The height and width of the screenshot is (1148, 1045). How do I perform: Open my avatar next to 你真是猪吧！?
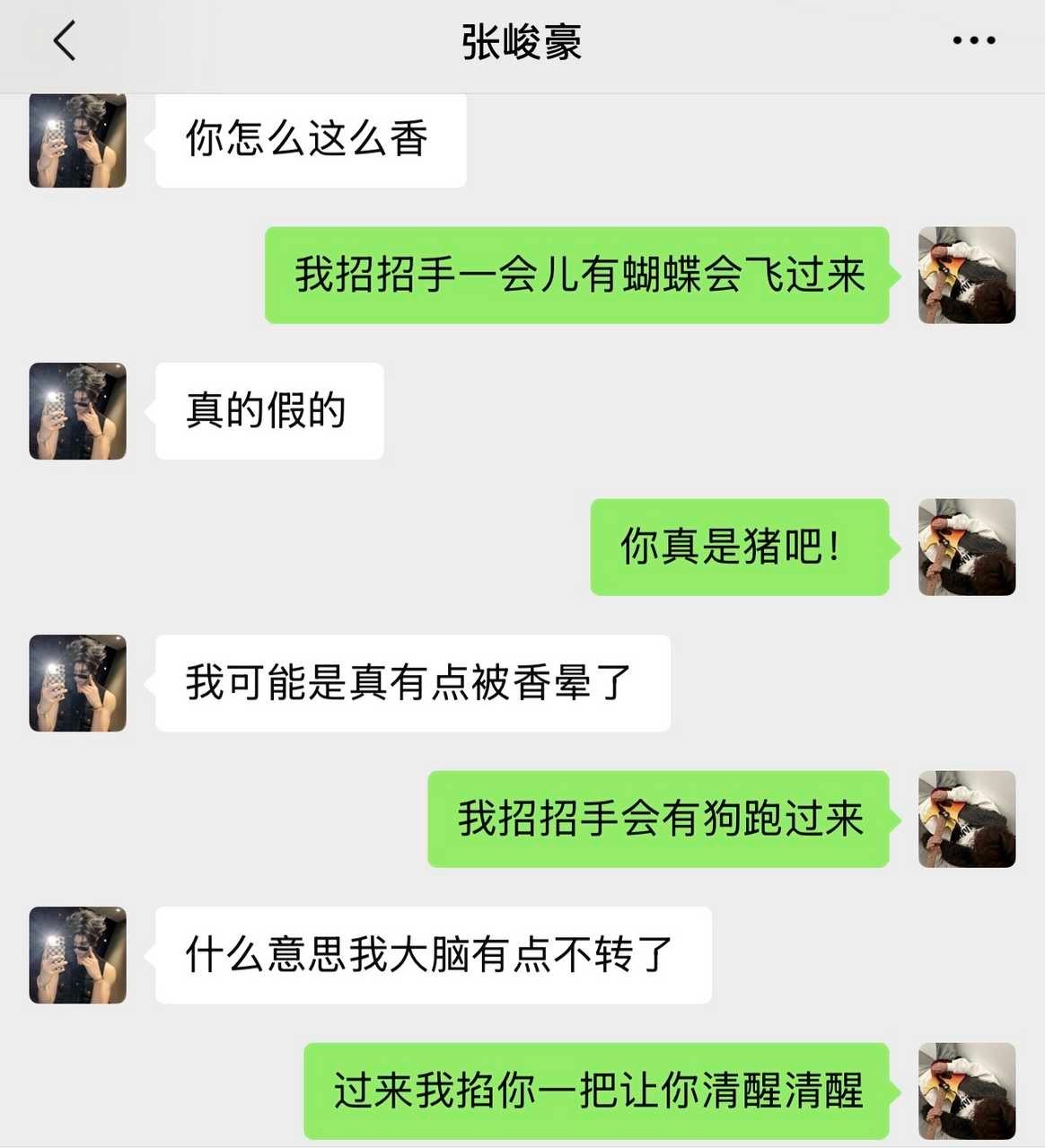pyautogui.click(x=967, y=547)
